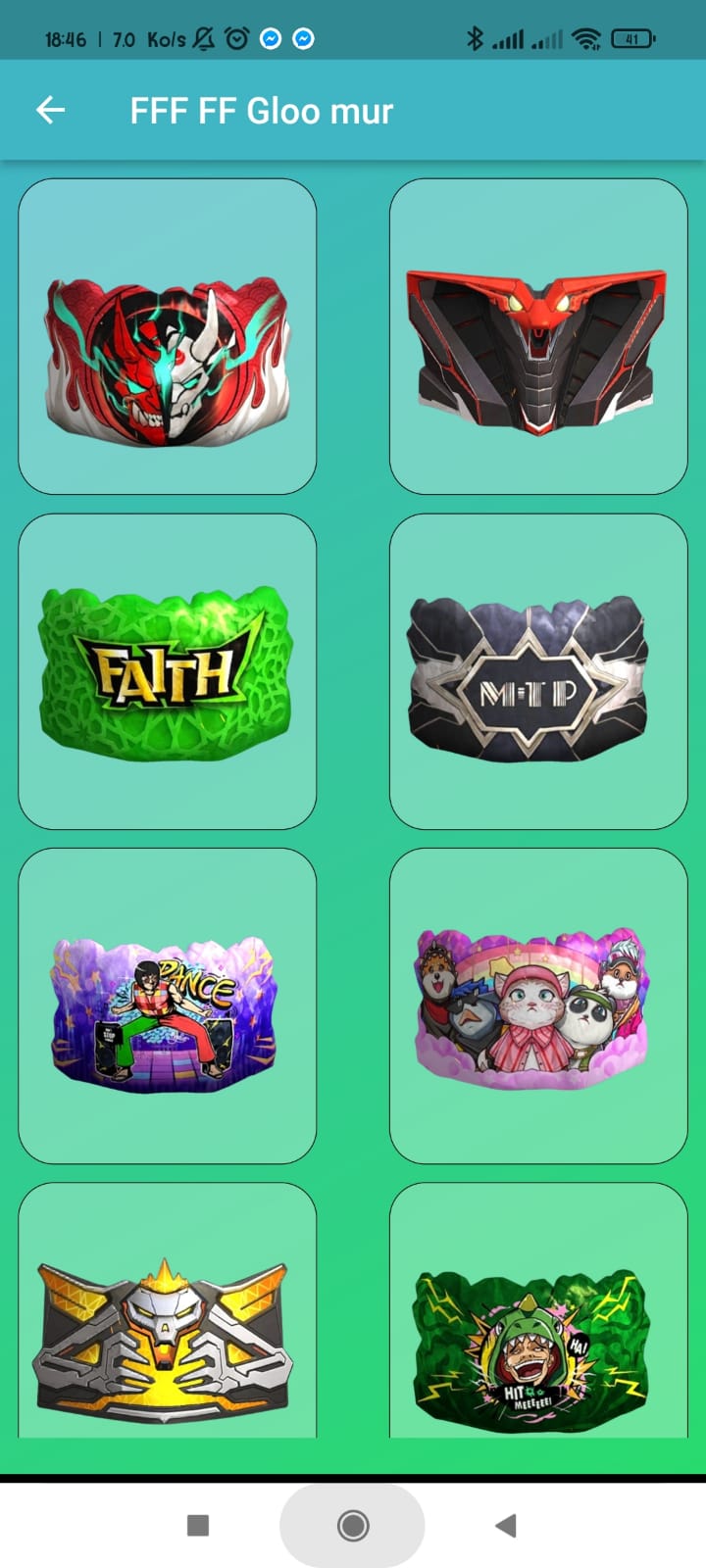Open recent apps with the square button

coord(198,1525)
